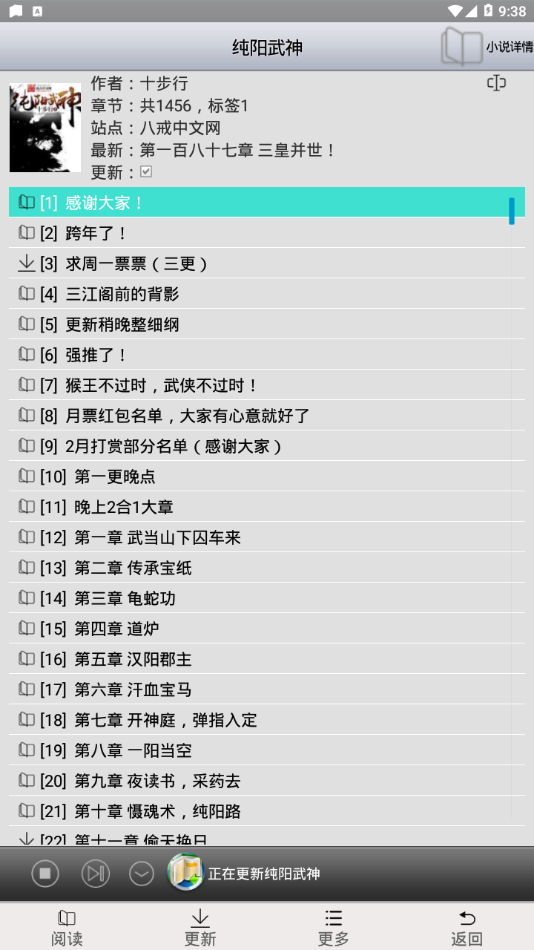Open chapter [3] 求周一票票（三更）
534x950 pixels.
coord(267,264)
